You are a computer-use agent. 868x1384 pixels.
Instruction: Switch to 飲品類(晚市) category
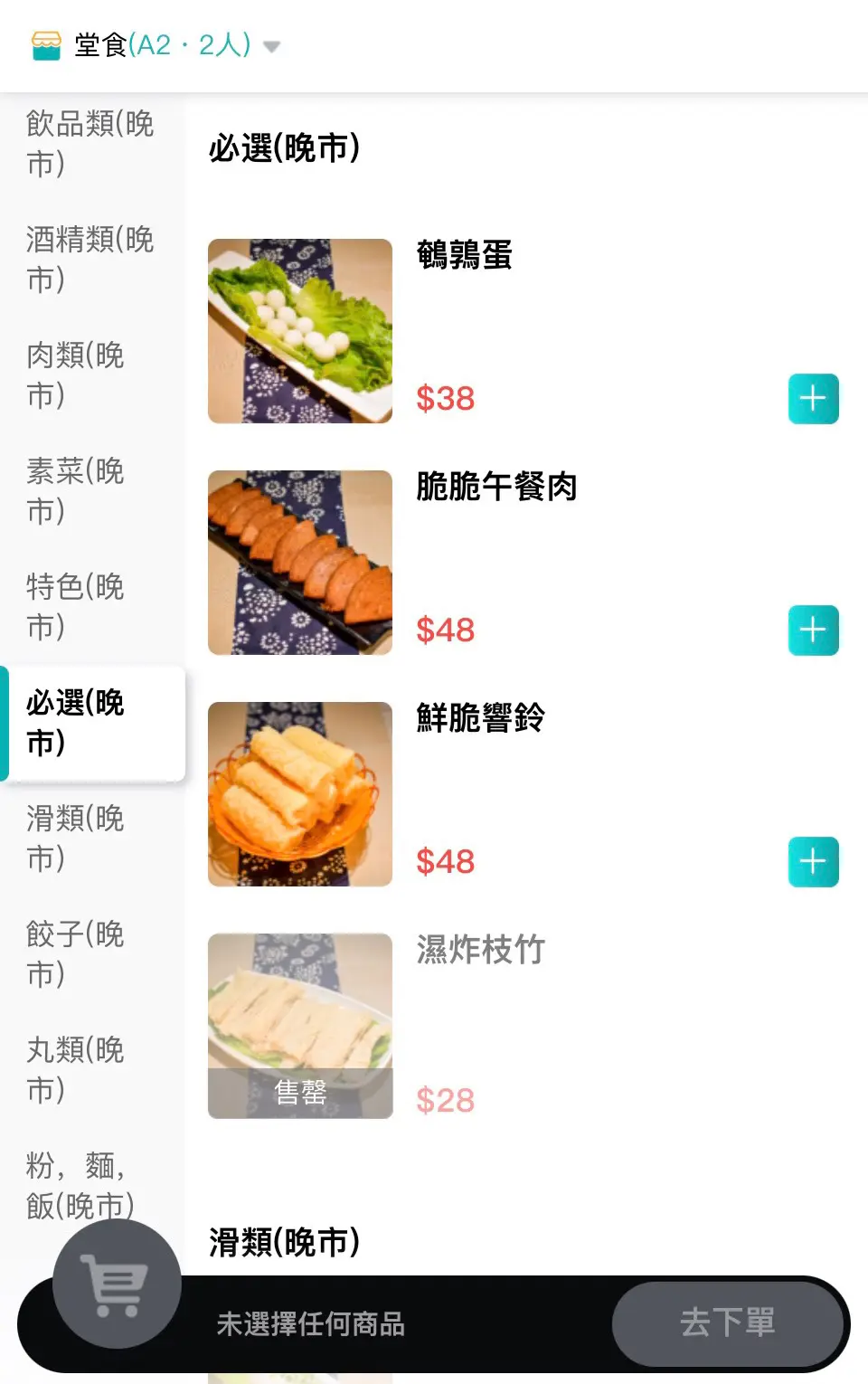click(x=90, y=143)
